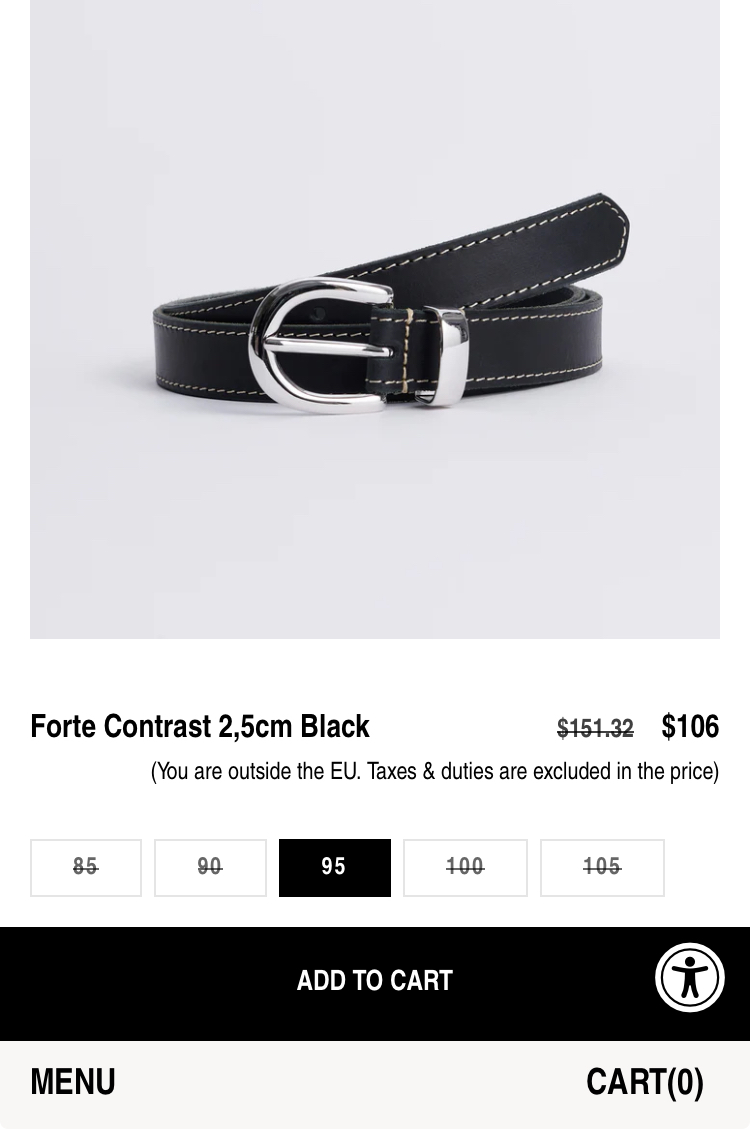Select size 95
This screenshot has width=750, height=1129.
(334, 867)
